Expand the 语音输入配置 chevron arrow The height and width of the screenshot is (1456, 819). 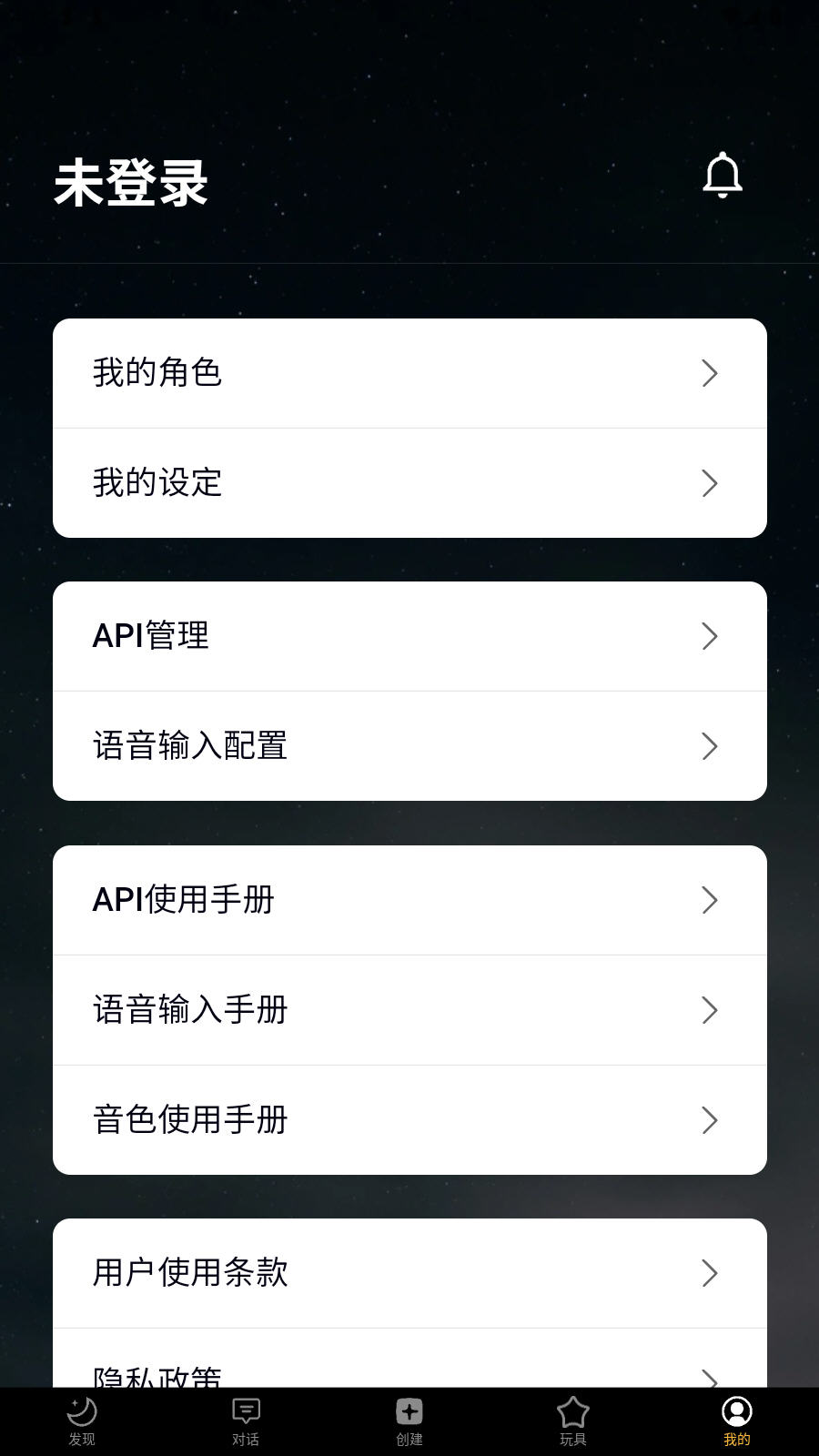tap(711, 745)
